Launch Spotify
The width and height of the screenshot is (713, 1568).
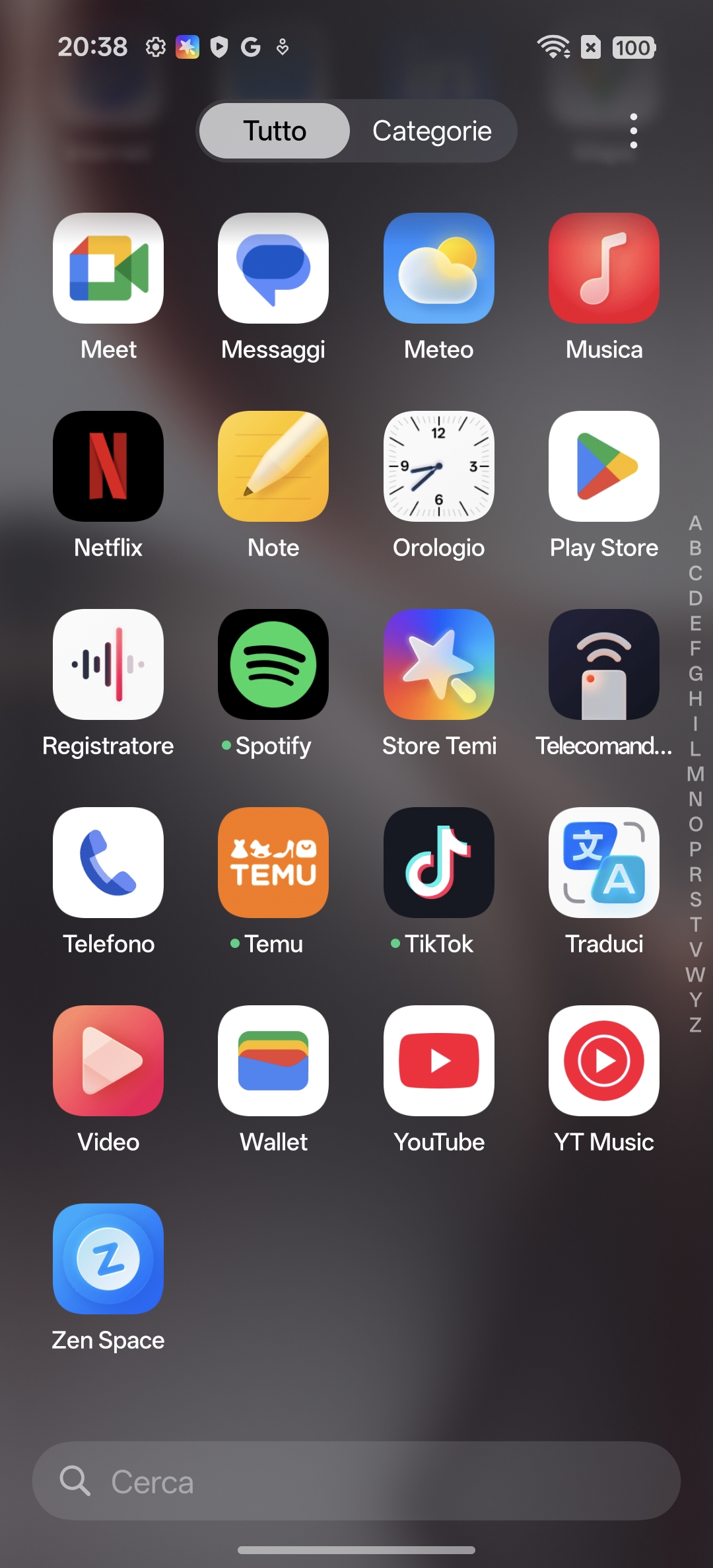click(x=273, y=664)
